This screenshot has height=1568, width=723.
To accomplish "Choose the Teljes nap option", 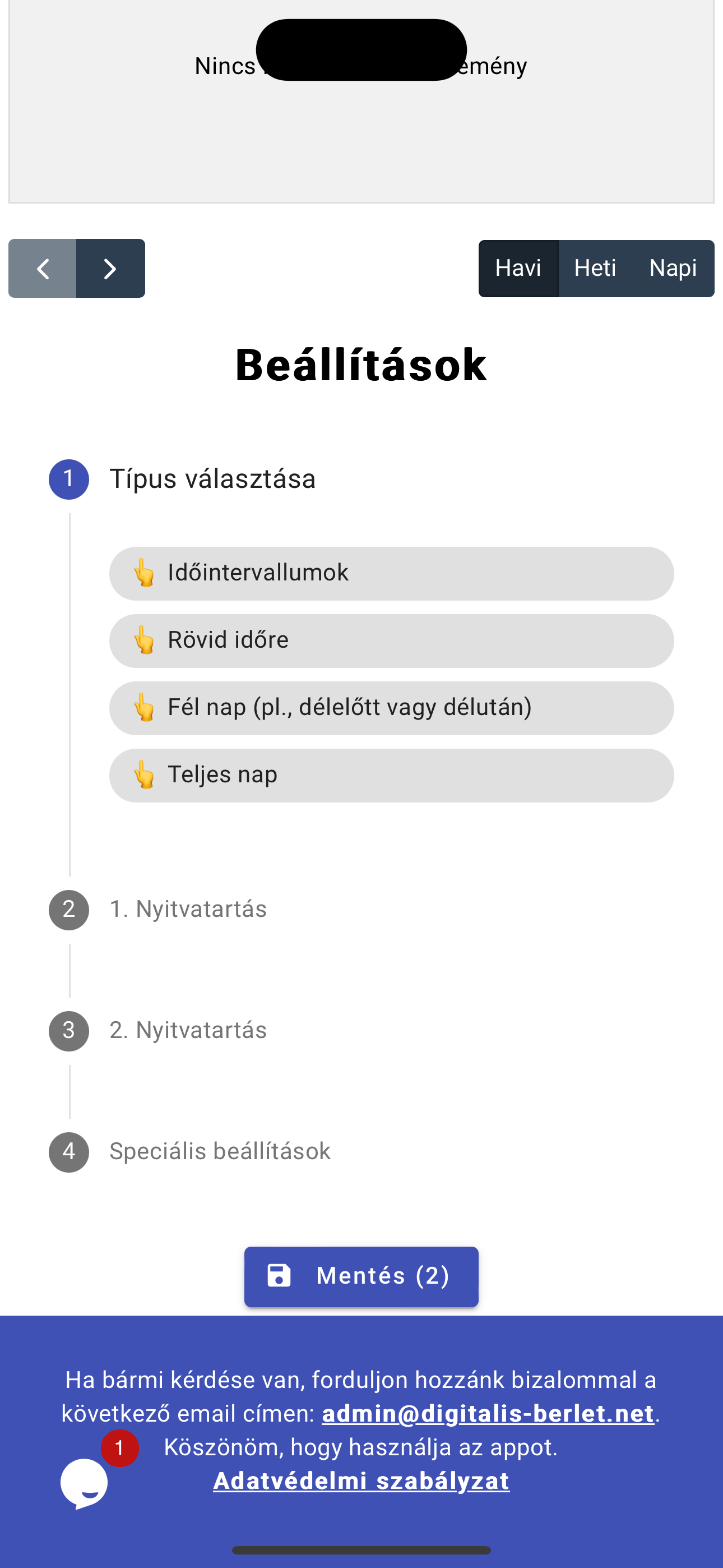I will click(391, 776).
